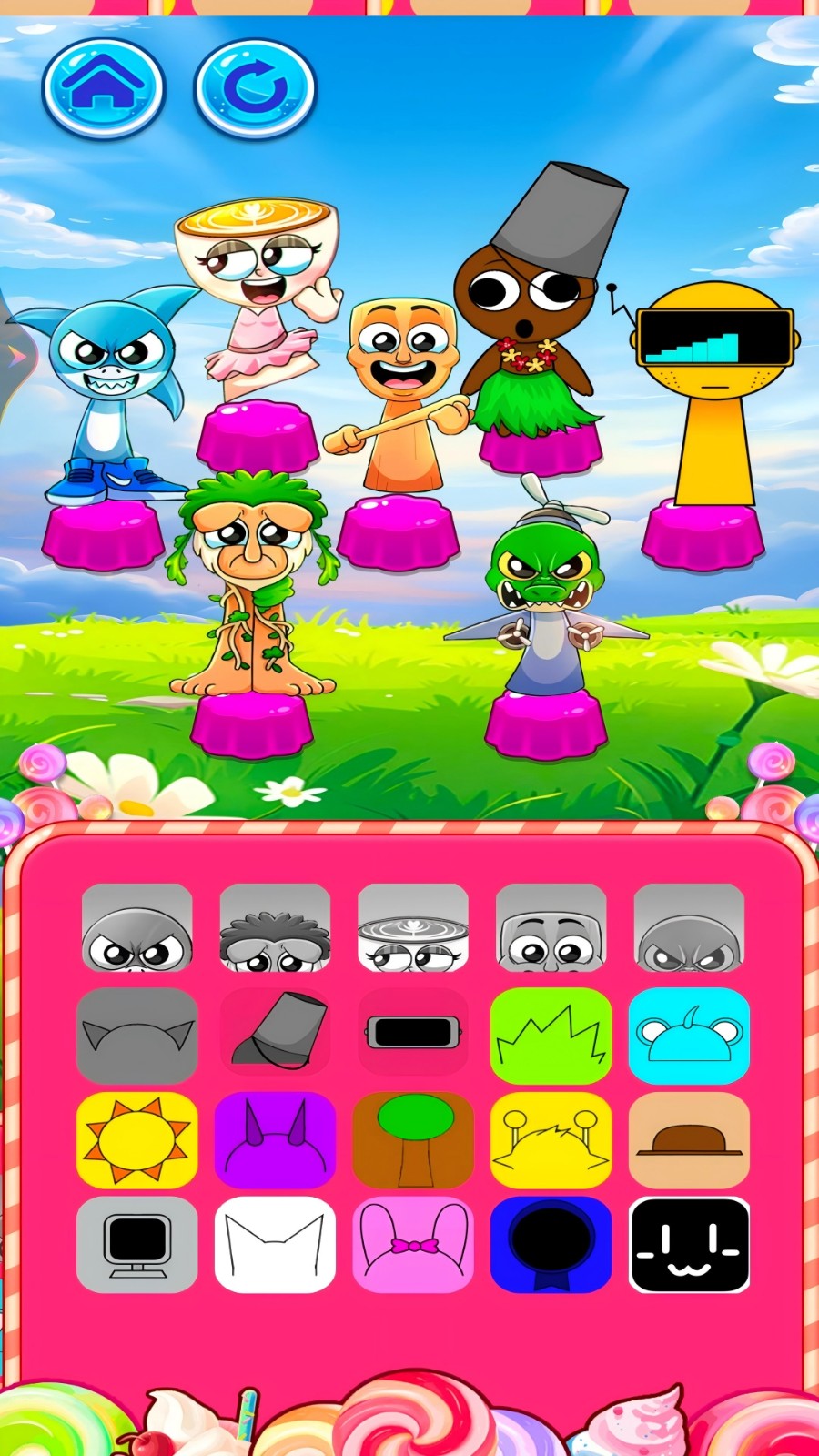Pick the brown bowler hat tile
Viewport: 819px width, 1456px height.
point(689,1140)
